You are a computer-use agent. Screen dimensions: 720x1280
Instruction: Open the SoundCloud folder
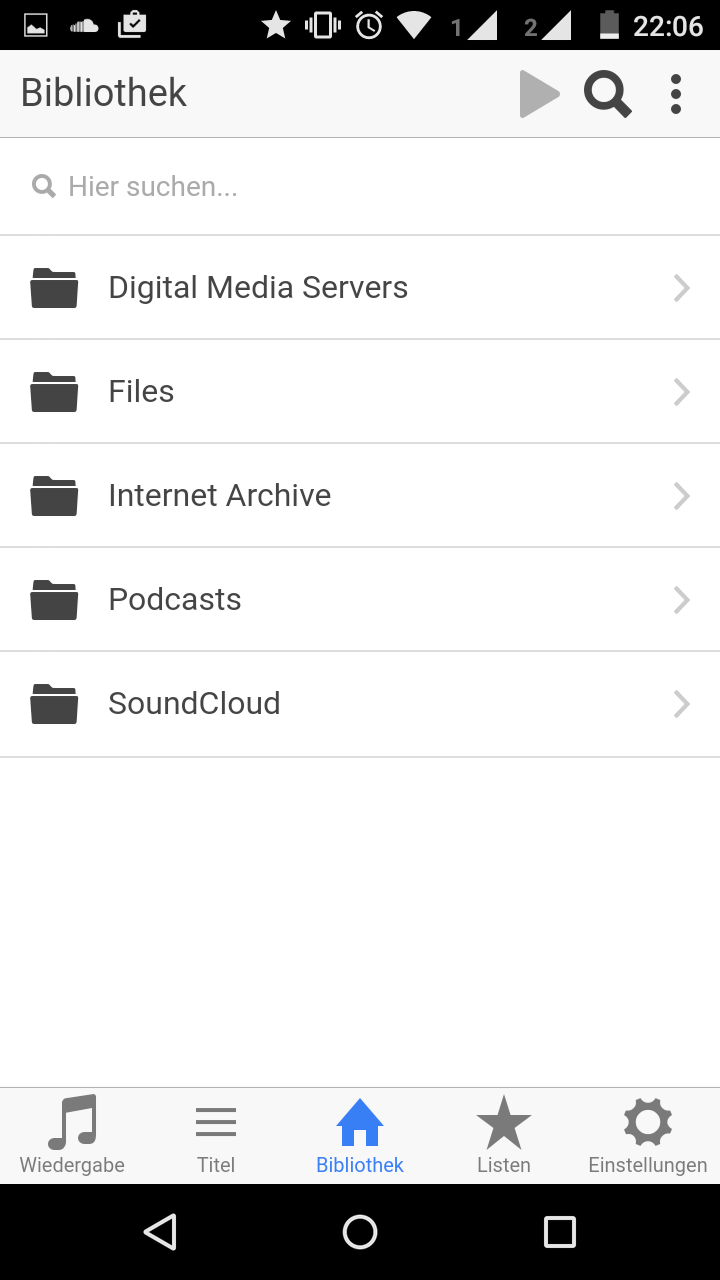click(360, 704)
